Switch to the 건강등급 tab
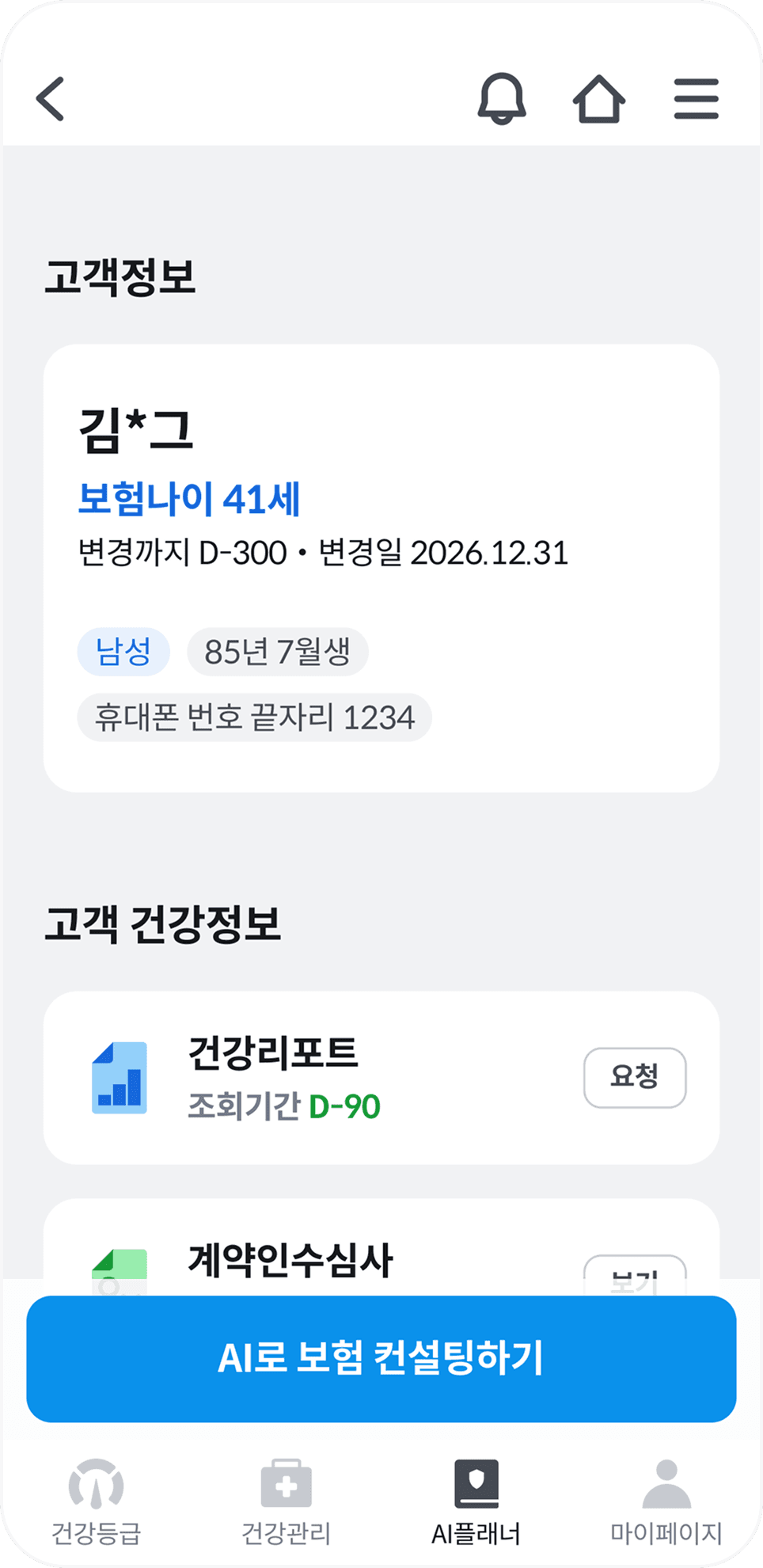The width and height of the screenshot is (763, 1568). coord(96,1502)
